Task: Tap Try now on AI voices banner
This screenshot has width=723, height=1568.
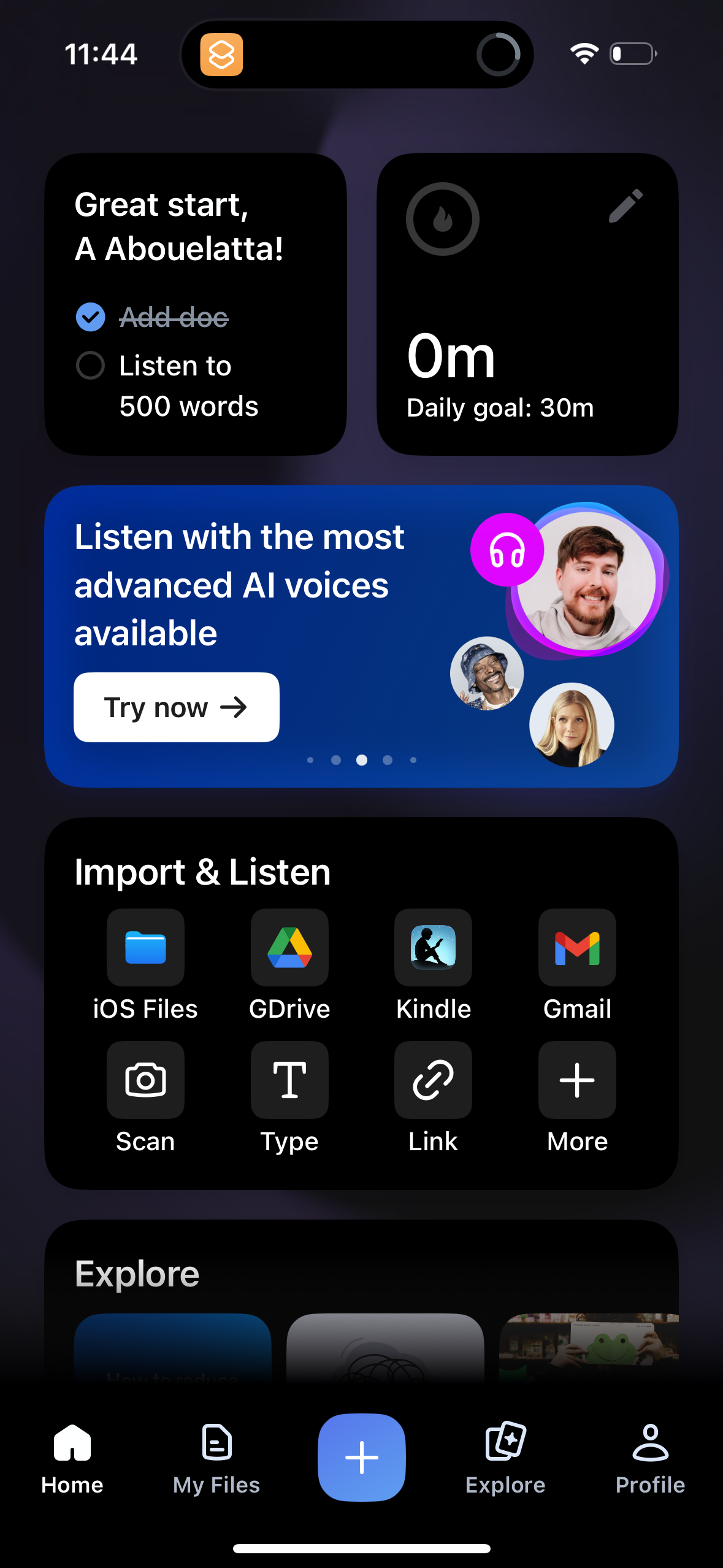Action: coord(176,706)
